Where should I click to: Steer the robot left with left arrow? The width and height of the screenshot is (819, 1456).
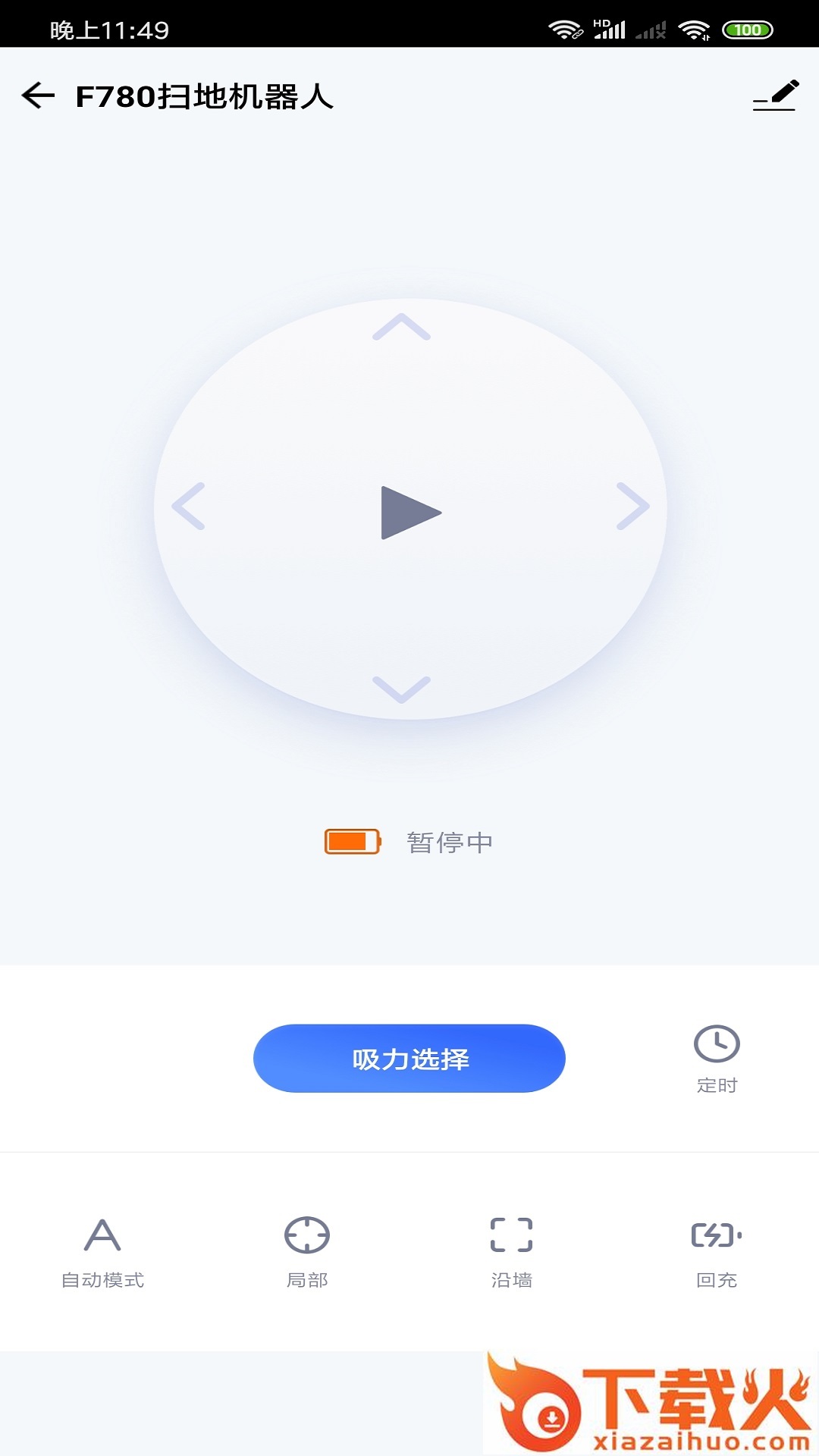[189, 506]
